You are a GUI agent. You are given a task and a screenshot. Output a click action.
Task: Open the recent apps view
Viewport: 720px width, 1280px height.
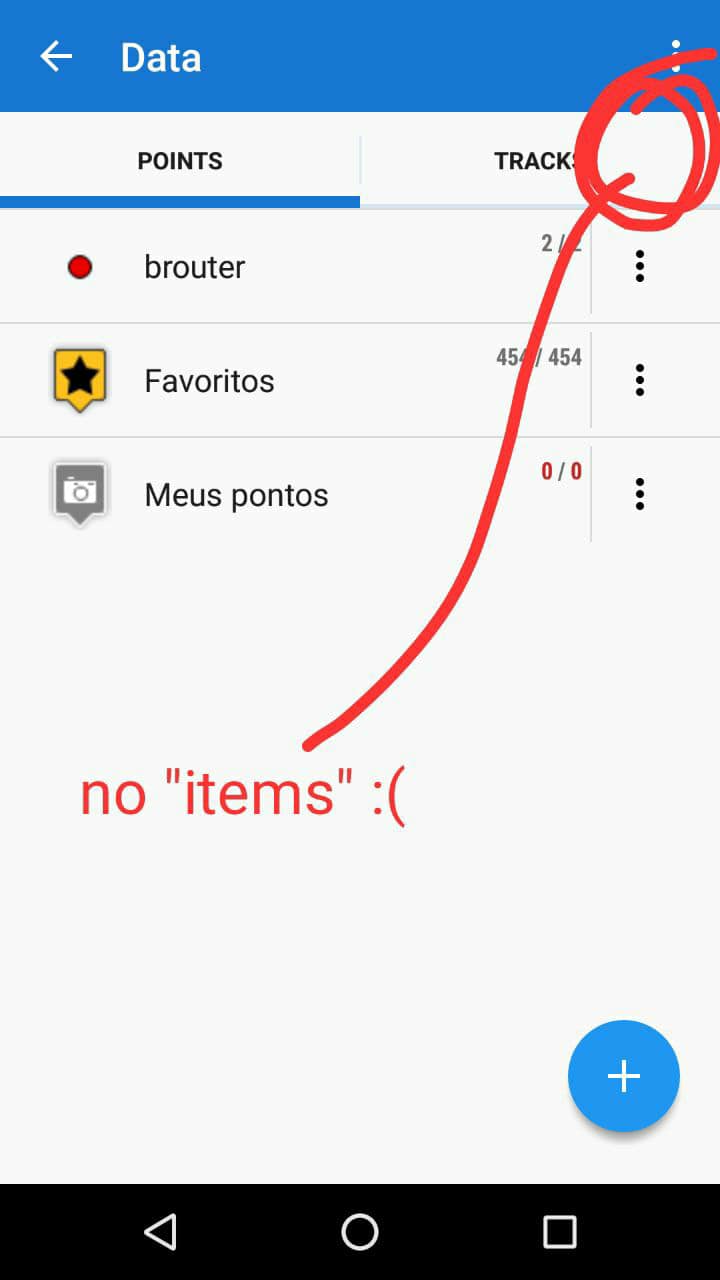click(x=560, y=1232)
